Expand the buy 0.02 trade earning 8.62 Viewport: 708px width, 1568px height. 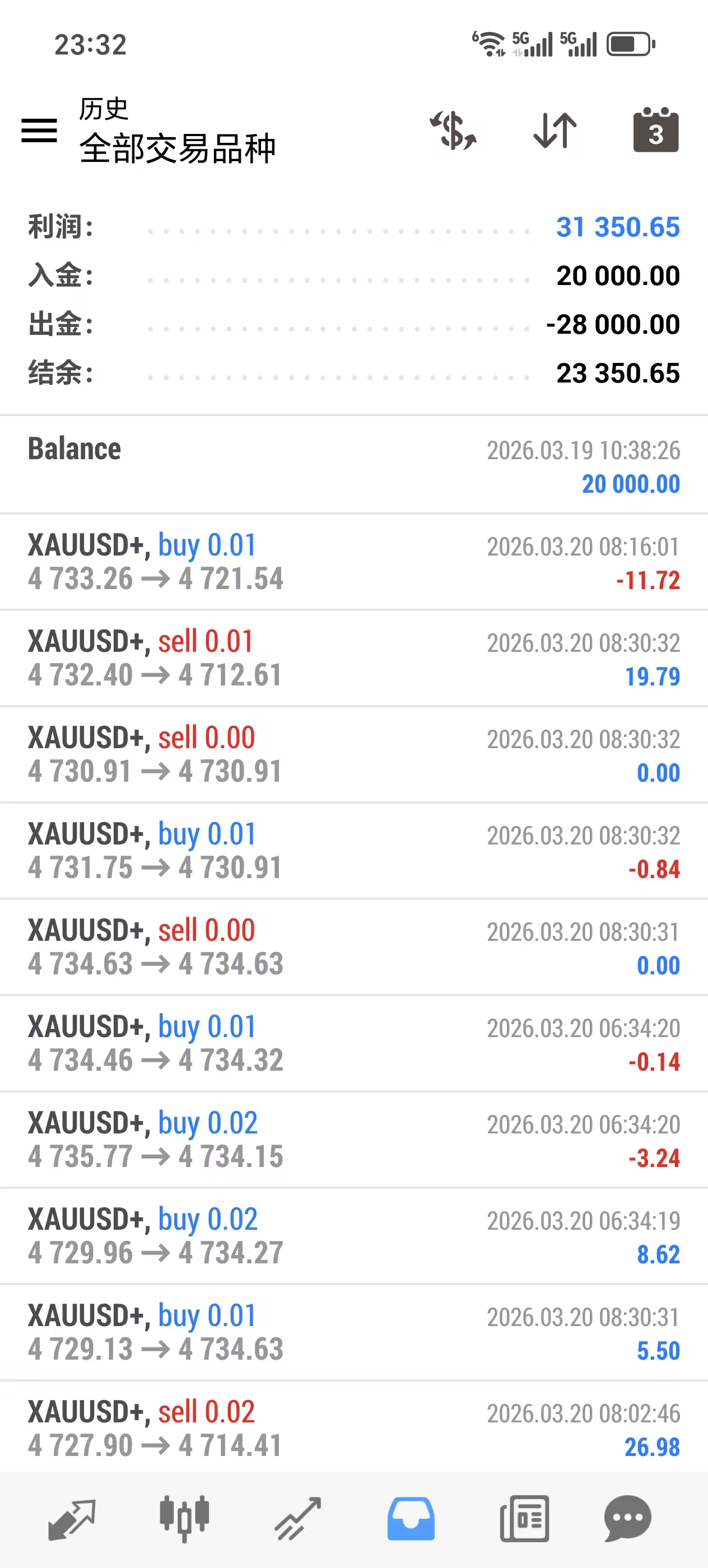[353, 1236]
